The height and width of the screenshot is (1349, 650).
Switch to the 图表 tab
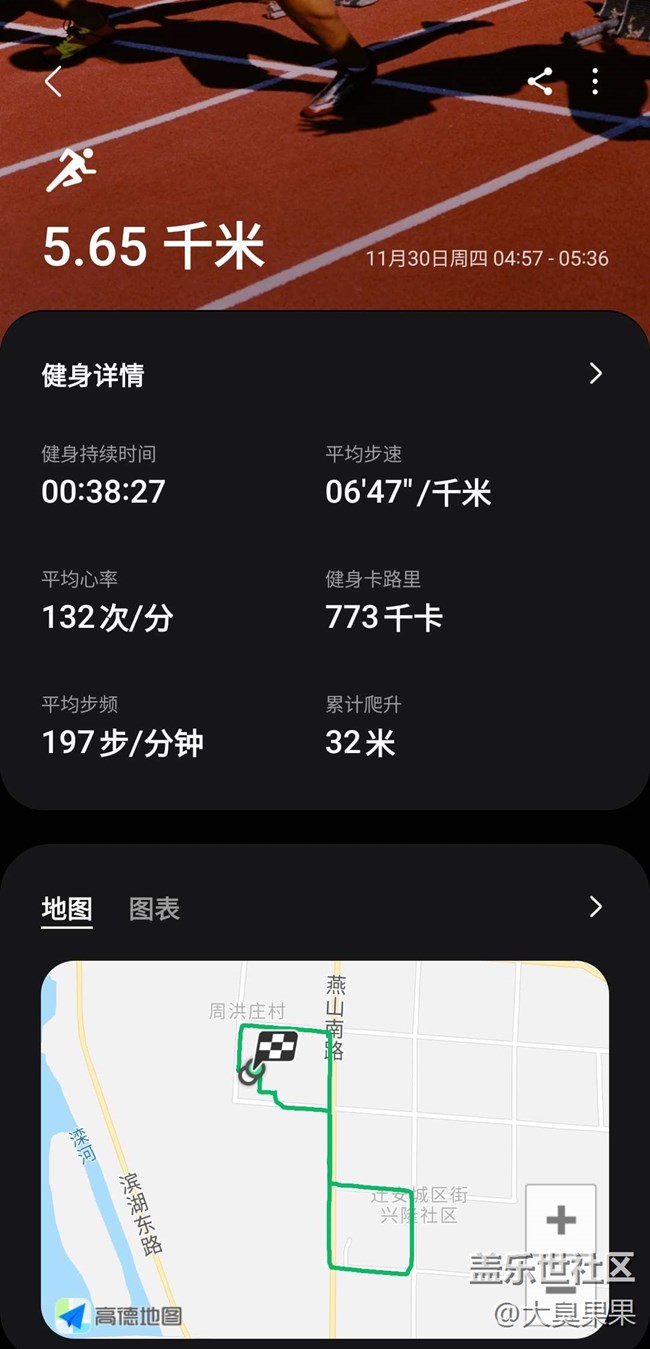click(154, 909)
